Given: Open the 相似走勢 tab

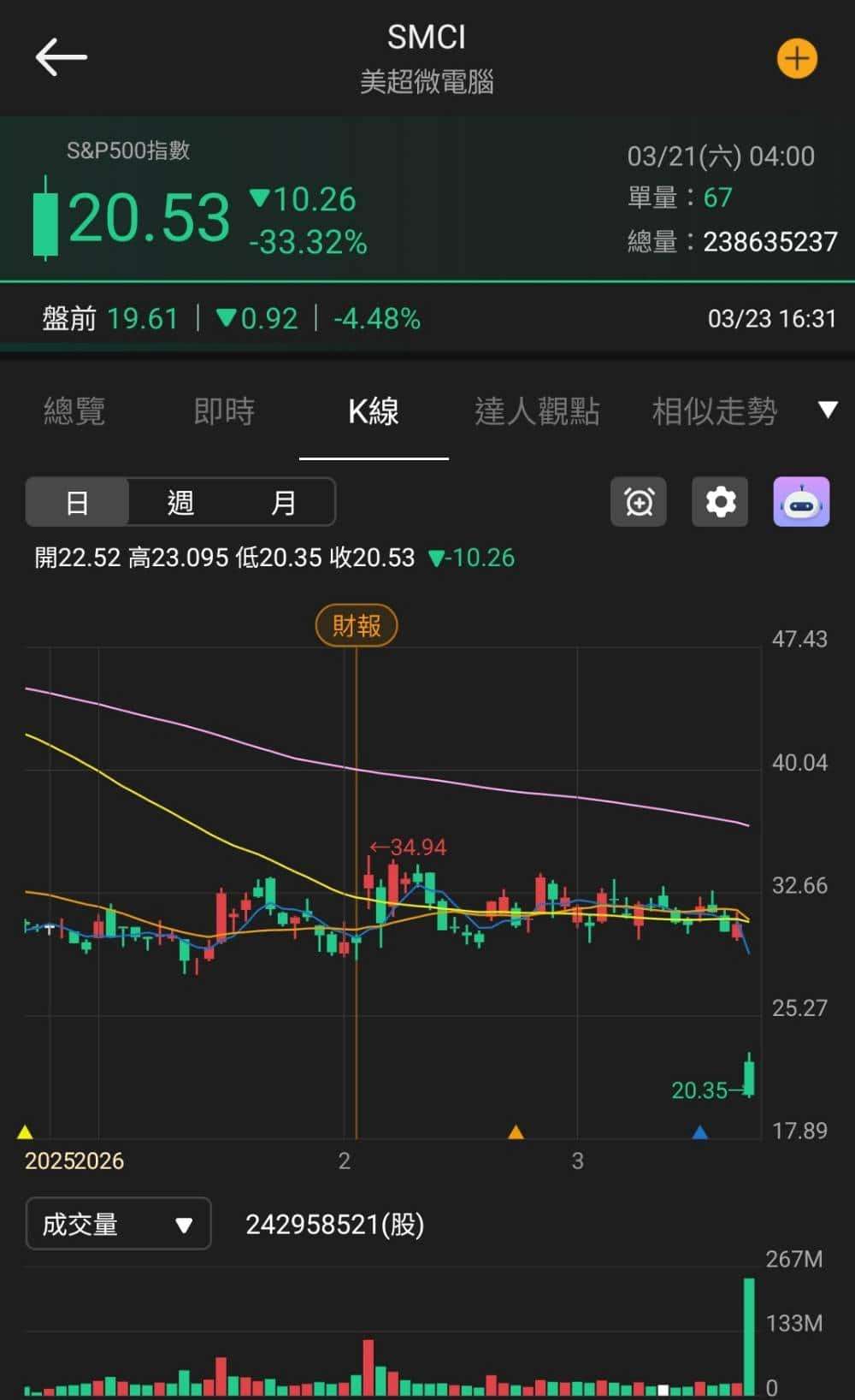Looking at the screenshot, I should click(714, 411).
